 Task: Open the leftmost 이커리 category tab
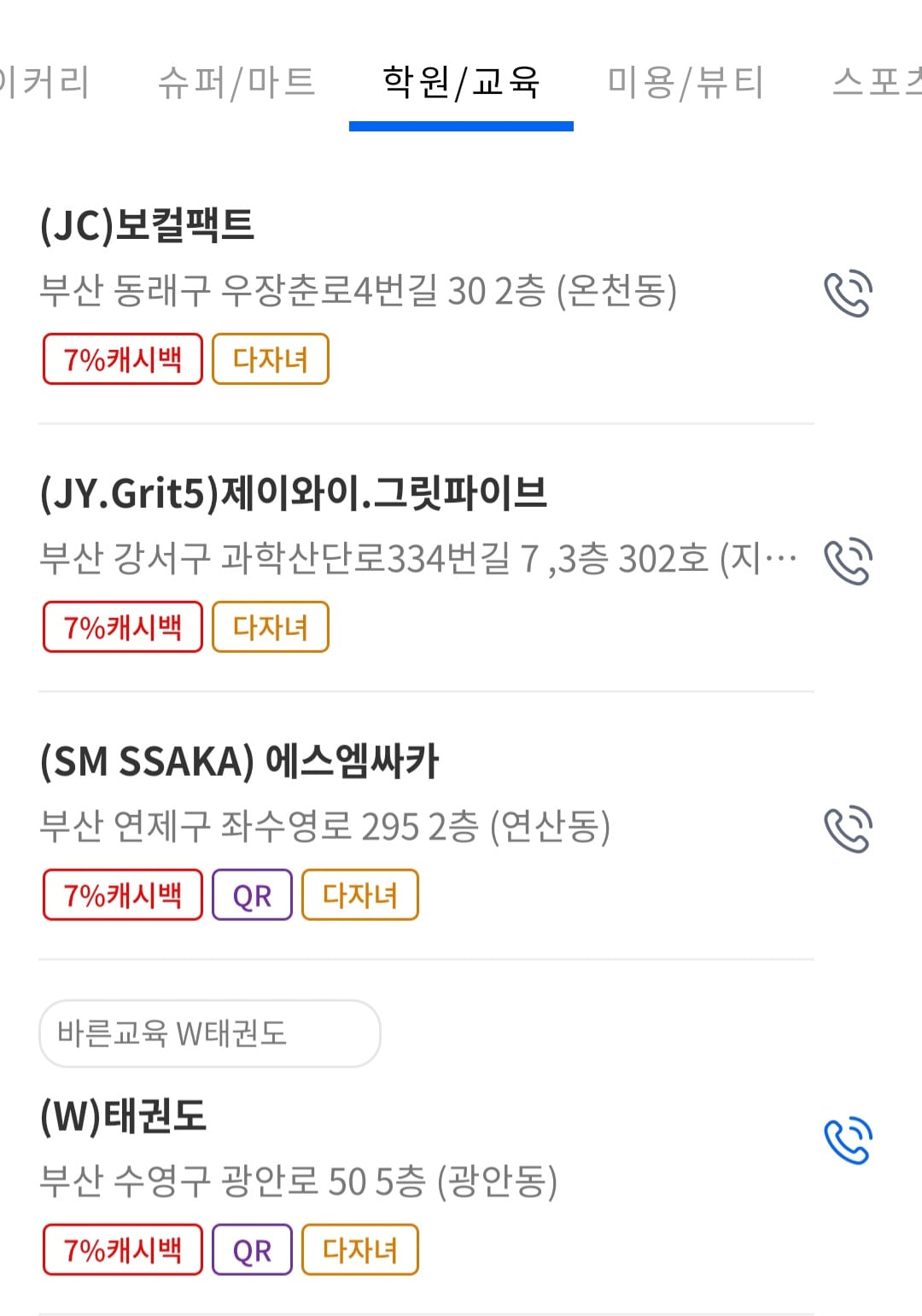[x=47, y=81]
